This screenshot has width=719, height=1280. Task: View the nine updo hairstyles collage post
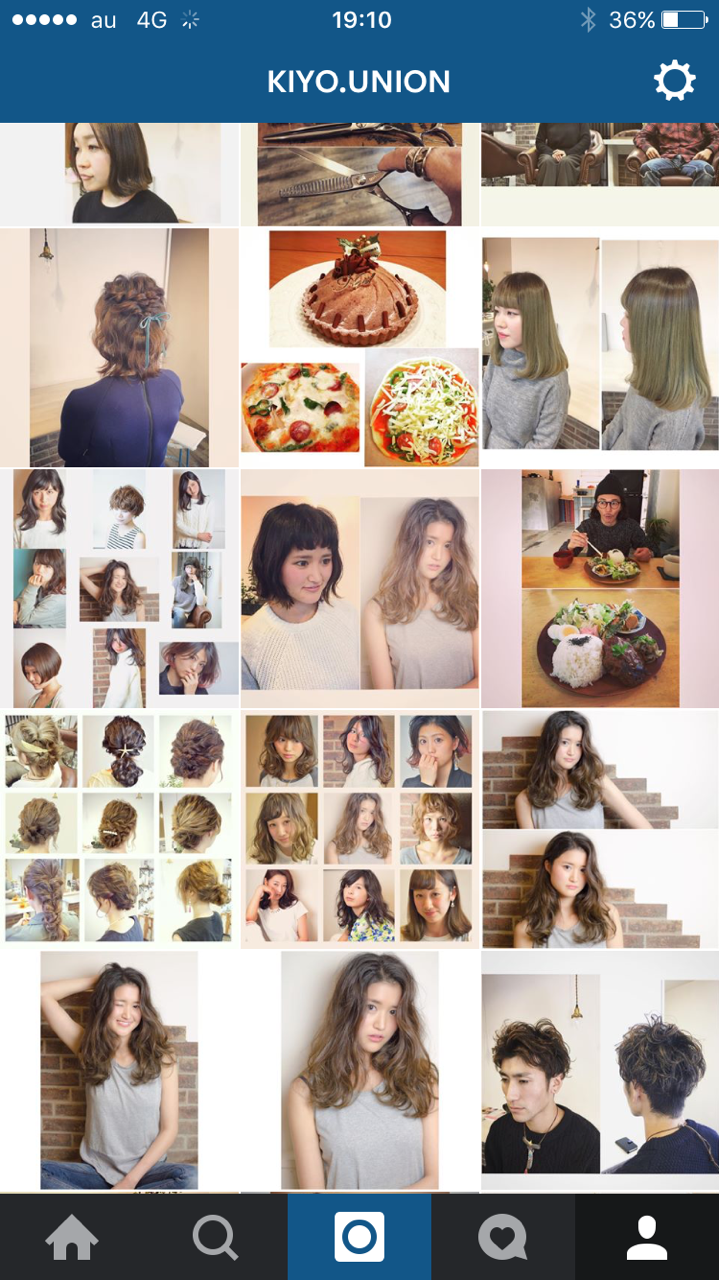tap(119, 829)
